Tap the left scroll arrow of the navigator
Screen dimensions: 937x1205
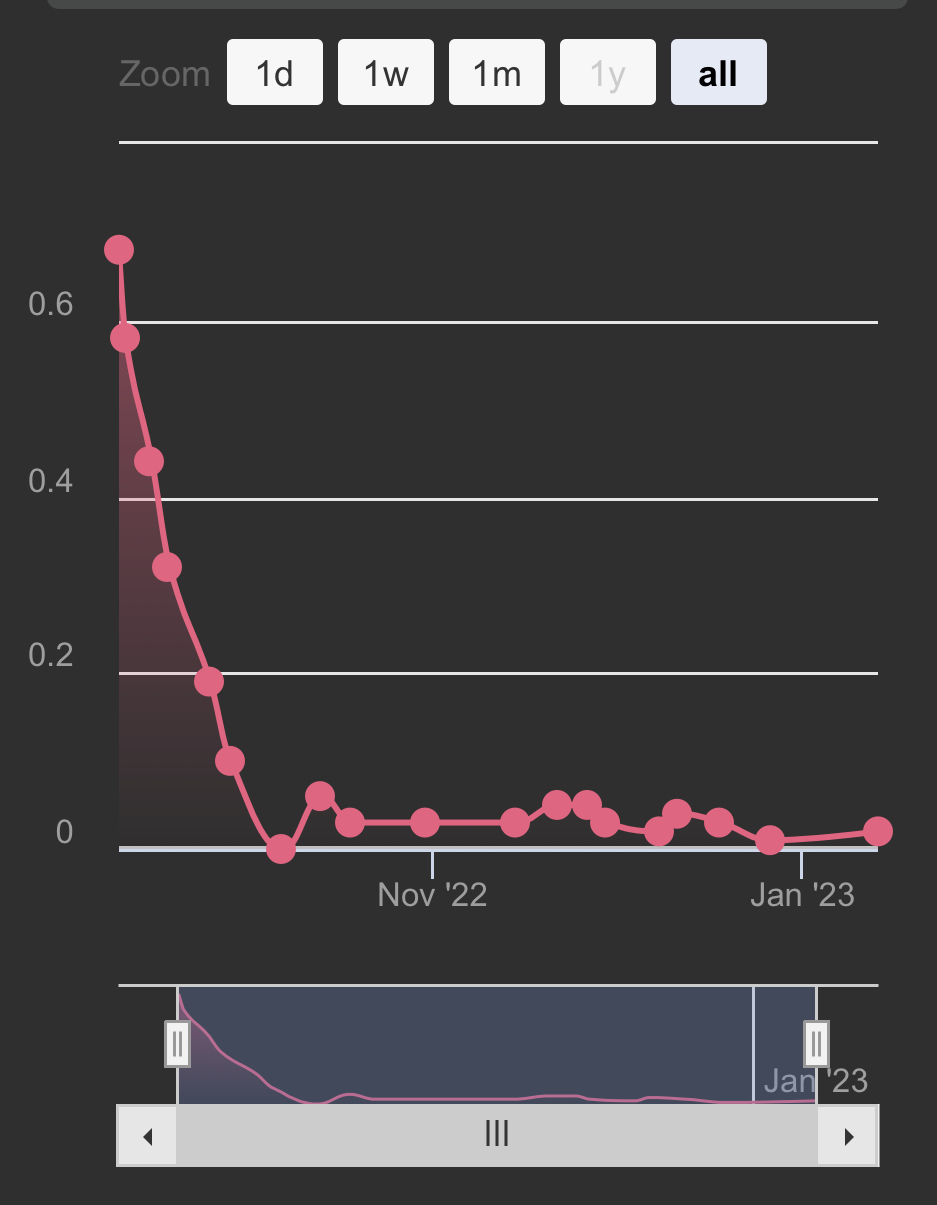(147, 1135)
